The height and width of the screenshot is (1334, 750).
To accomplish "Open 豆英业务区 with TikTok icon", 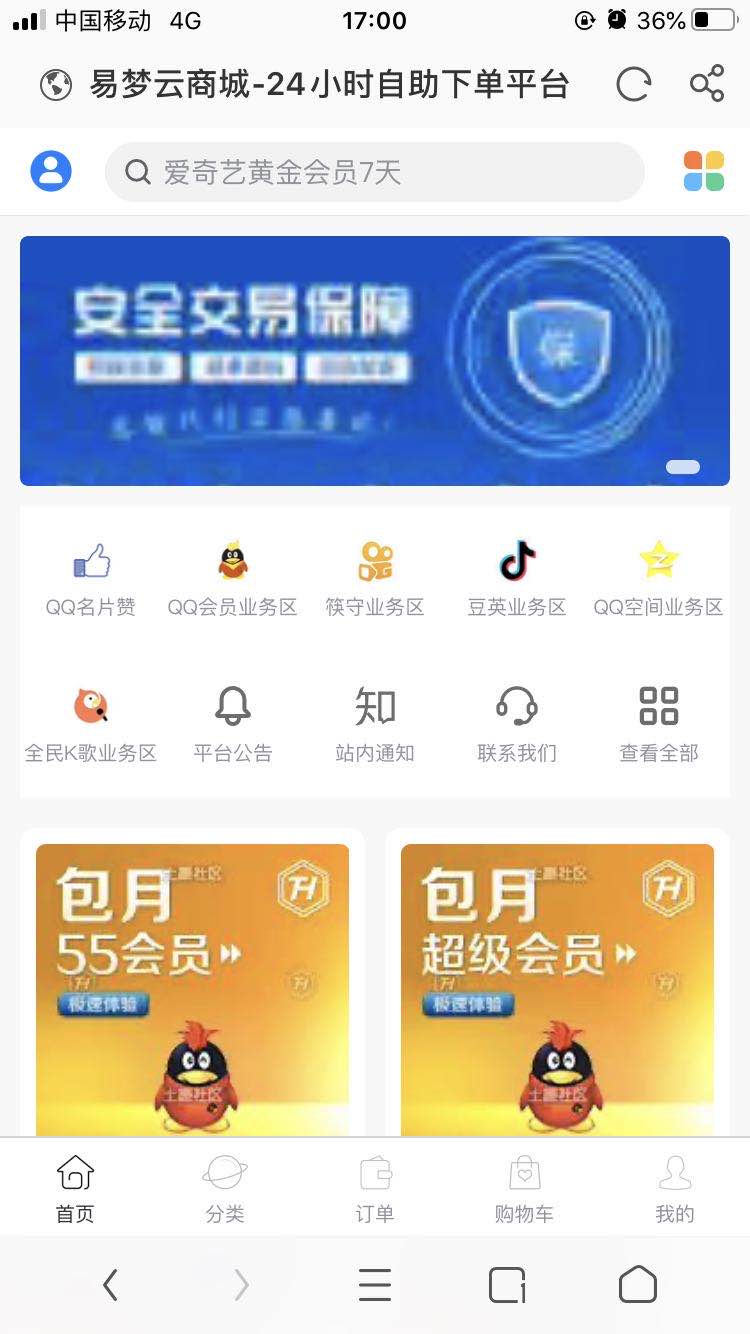I will coord(517,579).
